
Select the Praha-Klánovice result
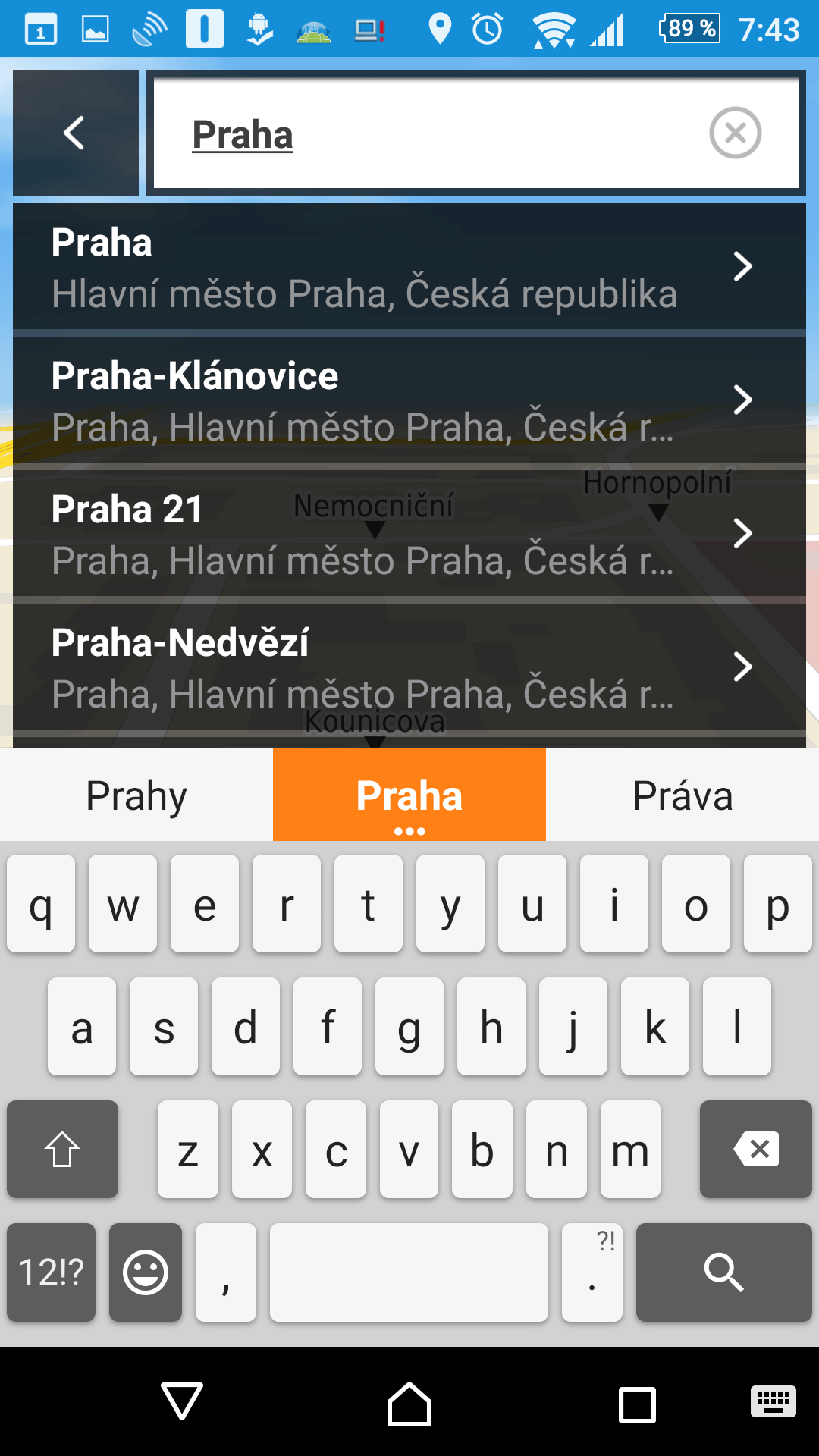pyautogui.click(x=409, y=400)
